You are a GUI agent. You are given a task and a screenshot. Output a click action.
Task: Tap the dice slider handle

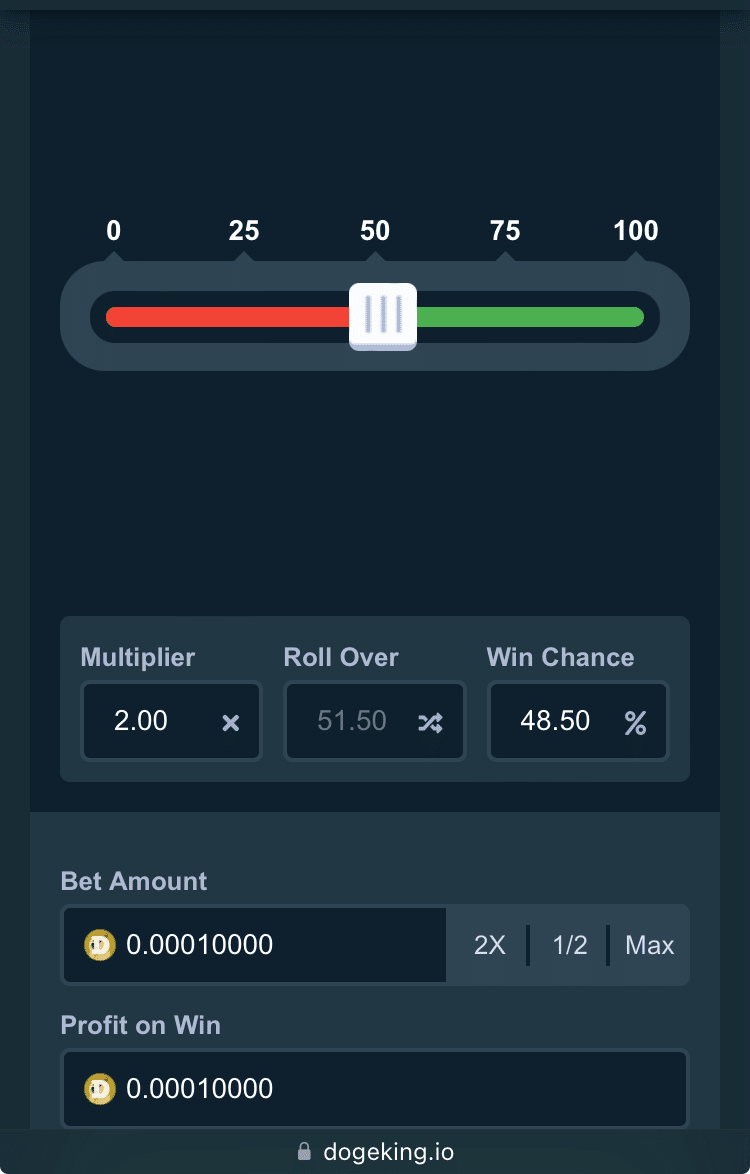click(x=383, y=315)
